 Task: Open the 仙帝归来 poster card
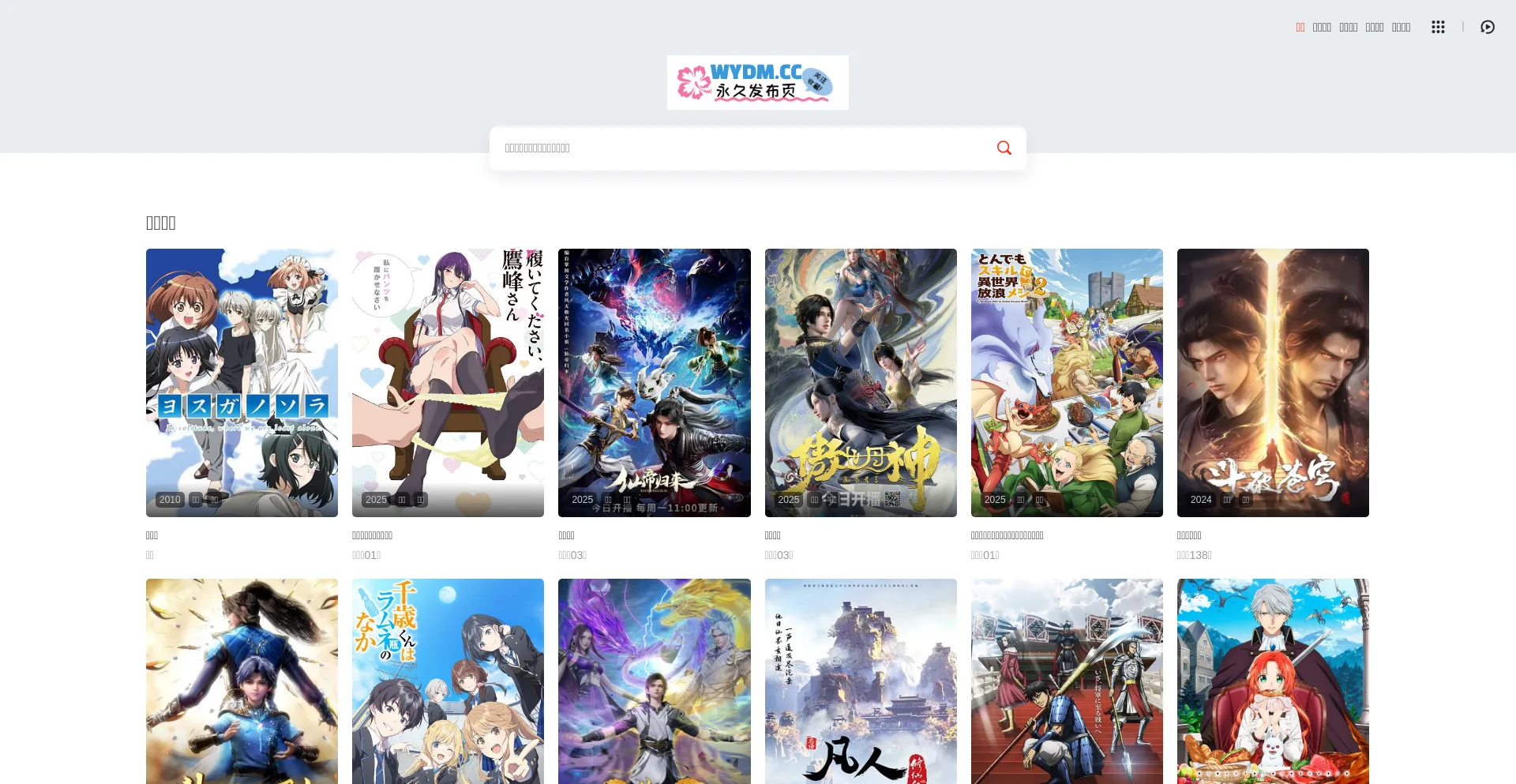[654, 382]
